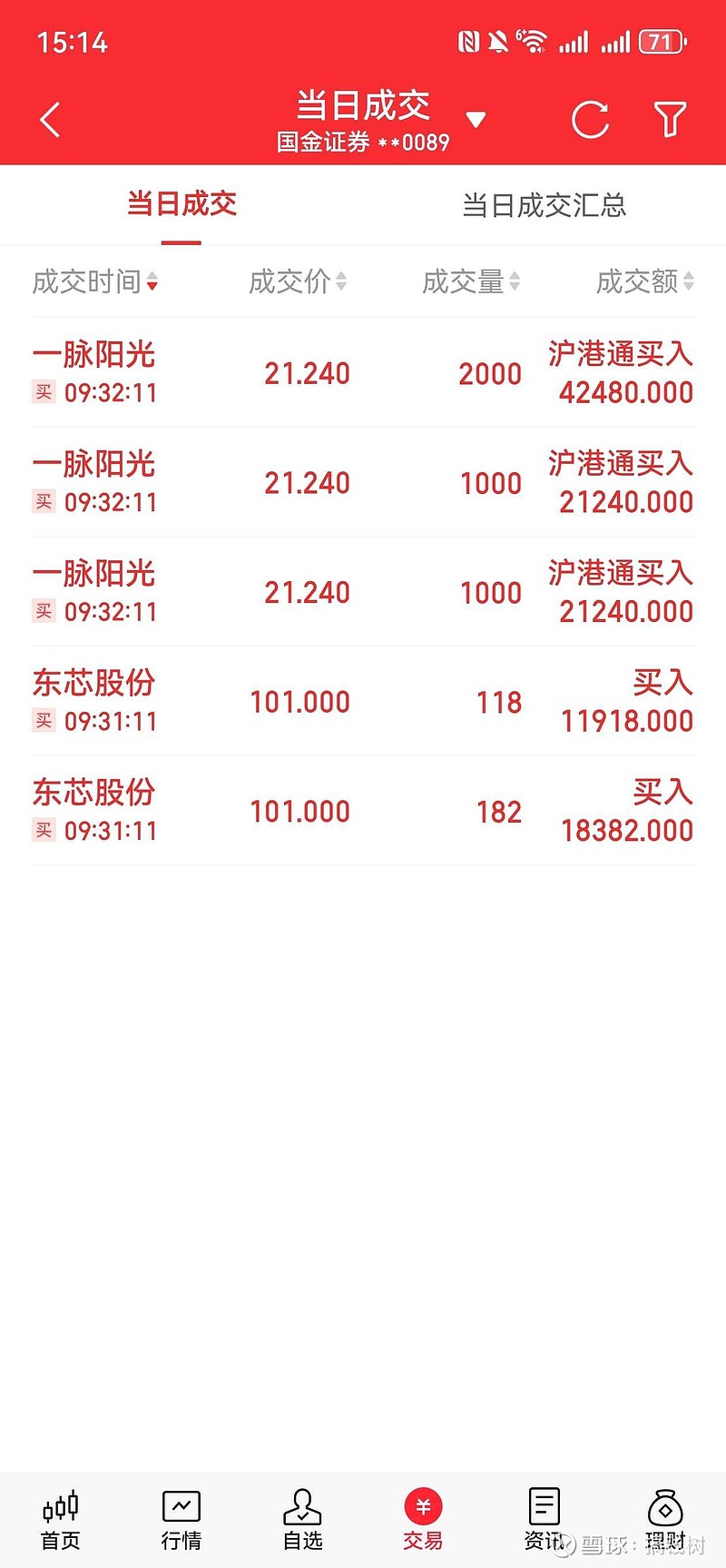Expand the 当日成交 title dropdown arrow

[477, 120]
